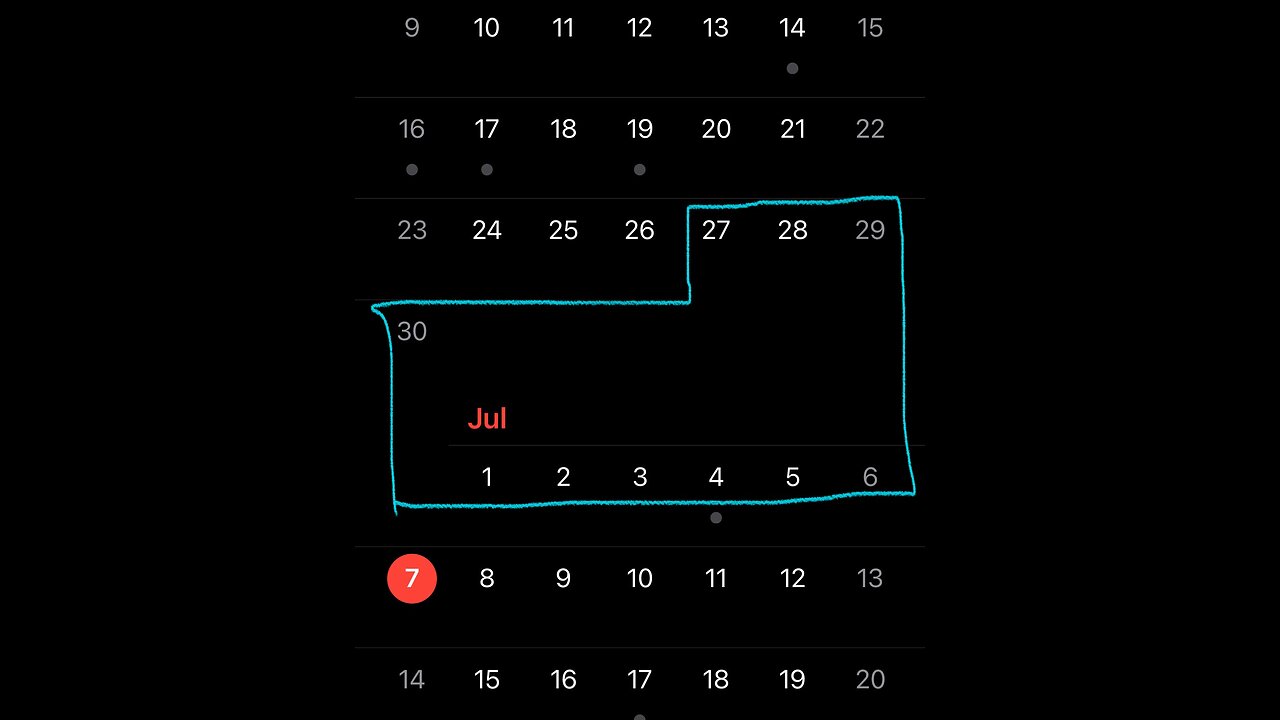This screenshot has height=720, width=1280.
Task: Pick July 3 in the calendar
Action: click(x=640, y=478)
